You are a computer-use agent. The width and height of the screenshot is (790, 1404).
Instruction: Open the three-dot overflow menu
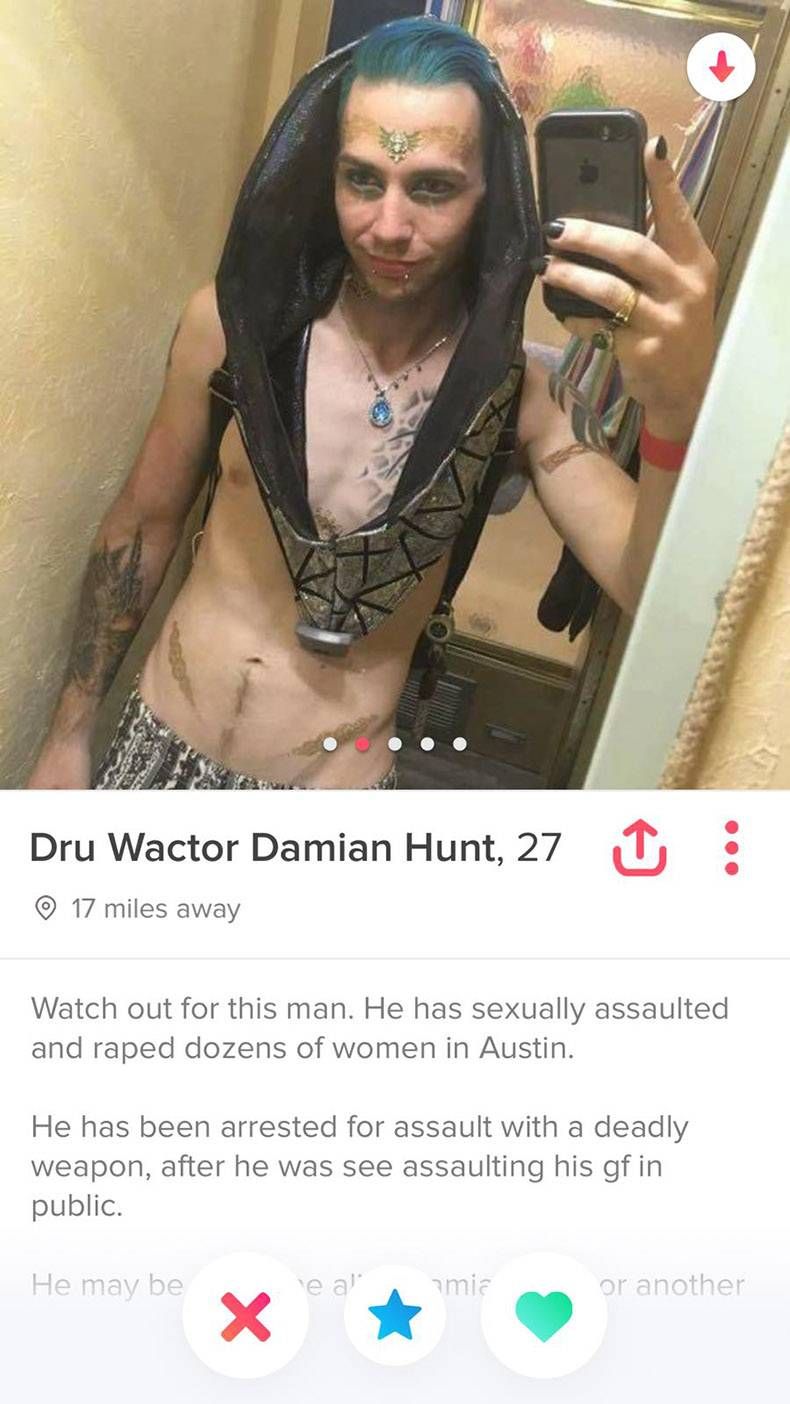(731, 847)
